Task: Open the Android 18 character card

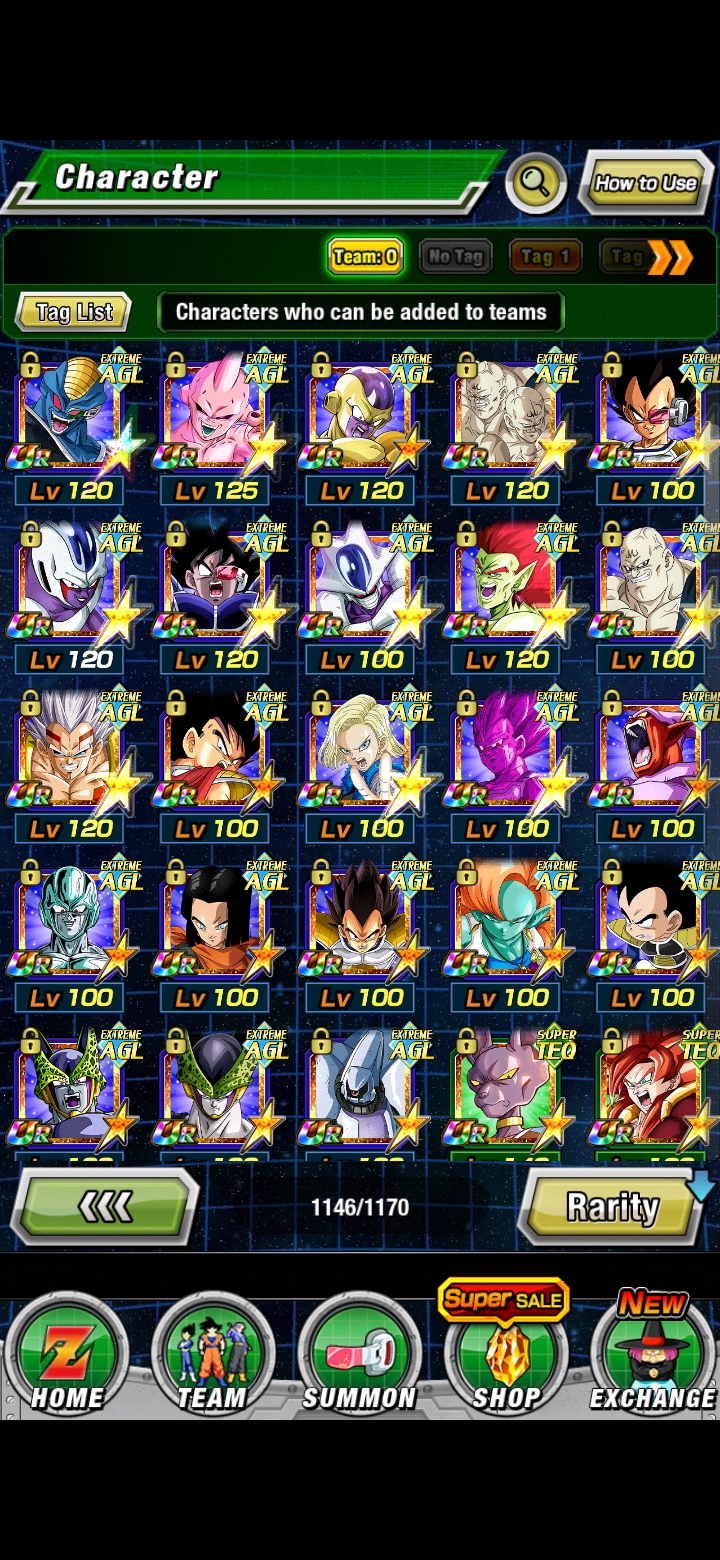Action: click(362, 765)
